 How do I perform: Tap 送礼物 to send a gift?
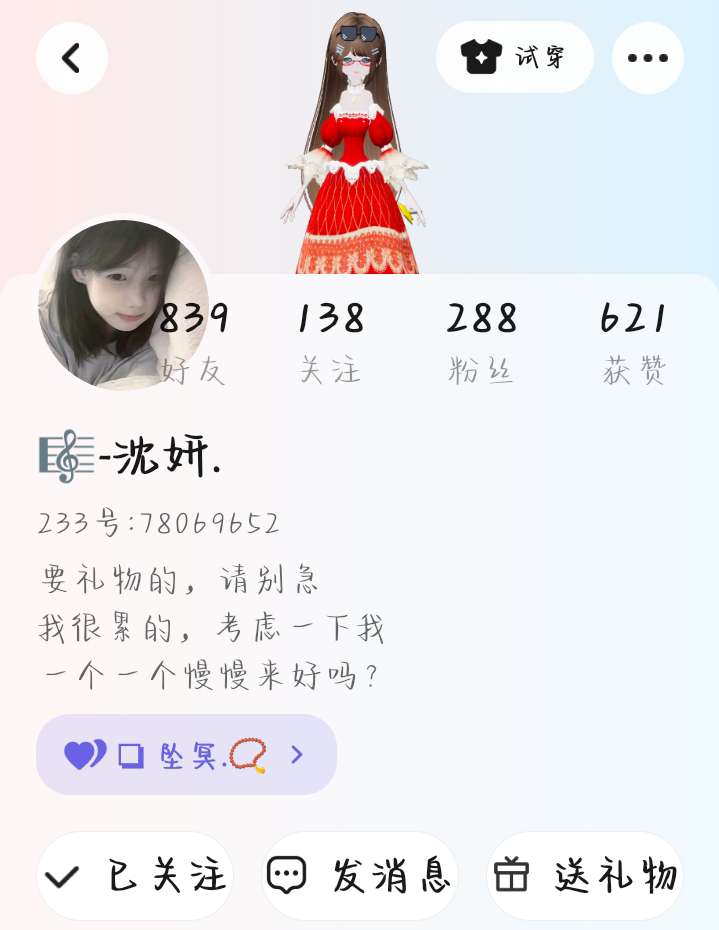pyautogui.click(x=585, y=876)
